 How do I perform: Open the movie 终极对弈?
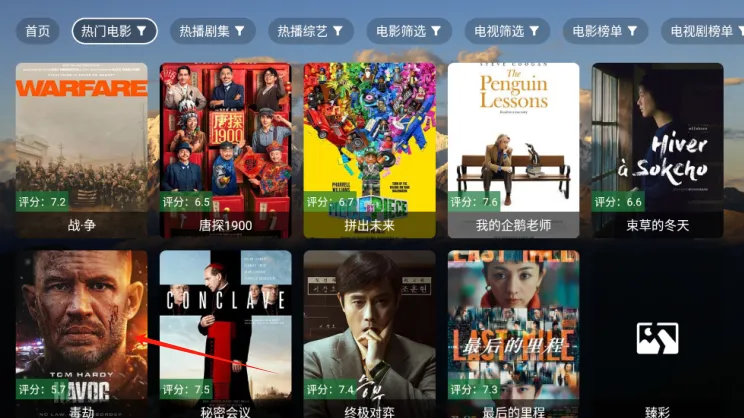pyautogui.click(x=370, y=330)
